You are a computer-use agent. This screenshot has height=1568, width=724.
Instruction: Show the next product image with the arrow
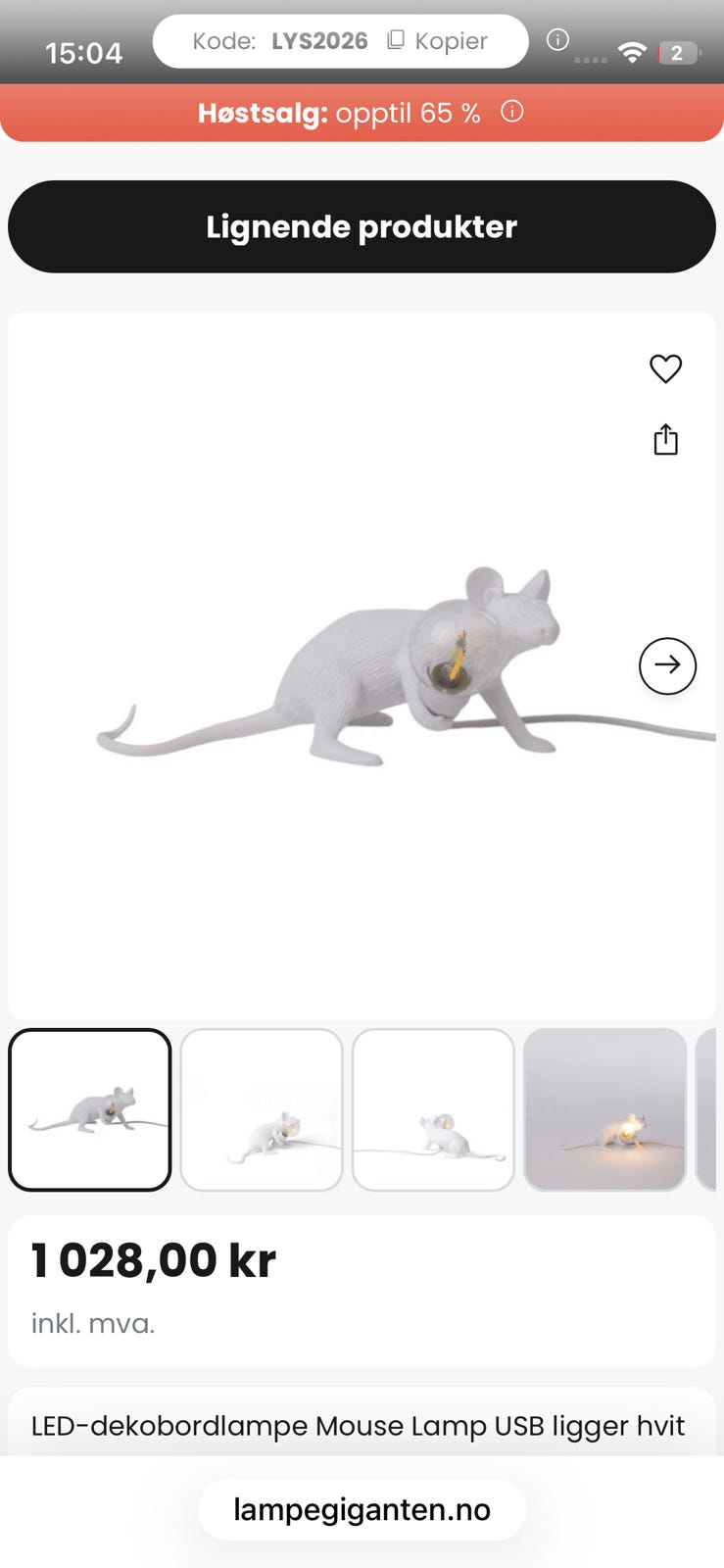[667, 665]
